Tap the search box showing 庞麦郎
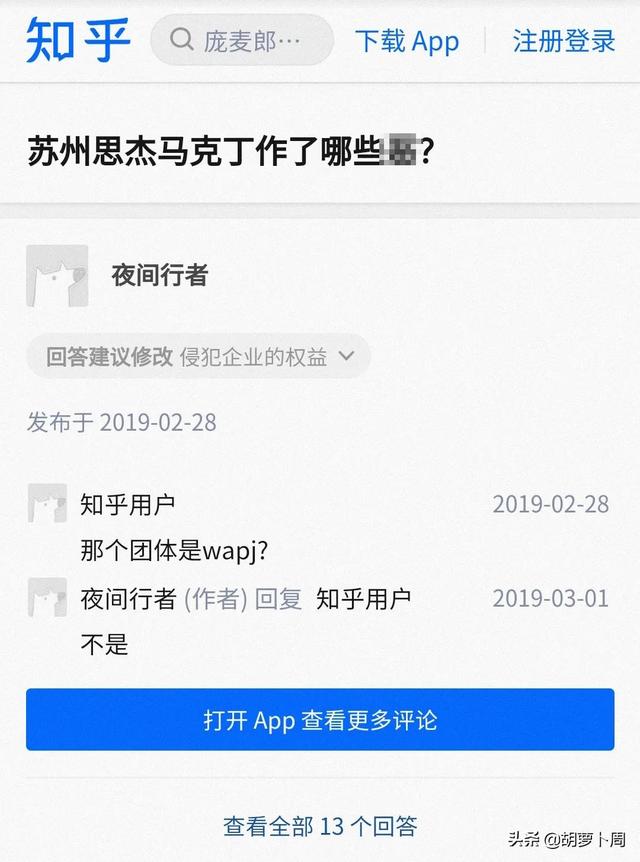Image resolution: width=640 pixels, height=862 pixels. click(242, 40)
